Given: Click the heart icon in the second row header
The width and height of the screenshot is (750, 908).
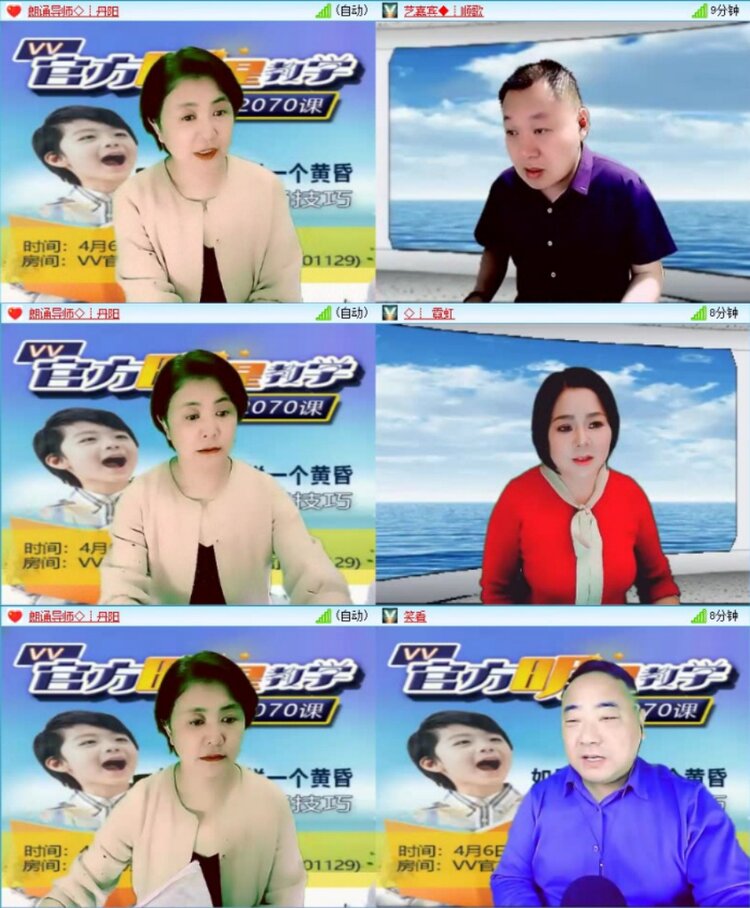Looking at the screenshot, I should point(11,312).
